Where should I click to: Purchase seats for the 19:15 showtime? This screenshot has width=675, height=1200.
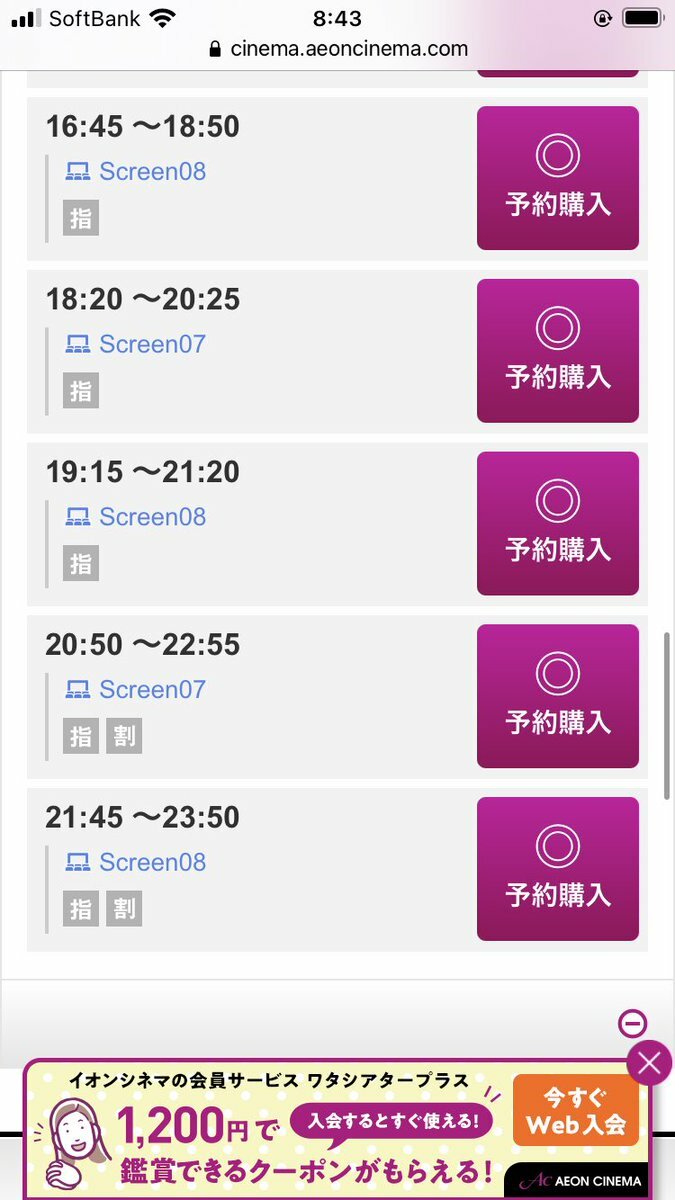tap(557, 524)
